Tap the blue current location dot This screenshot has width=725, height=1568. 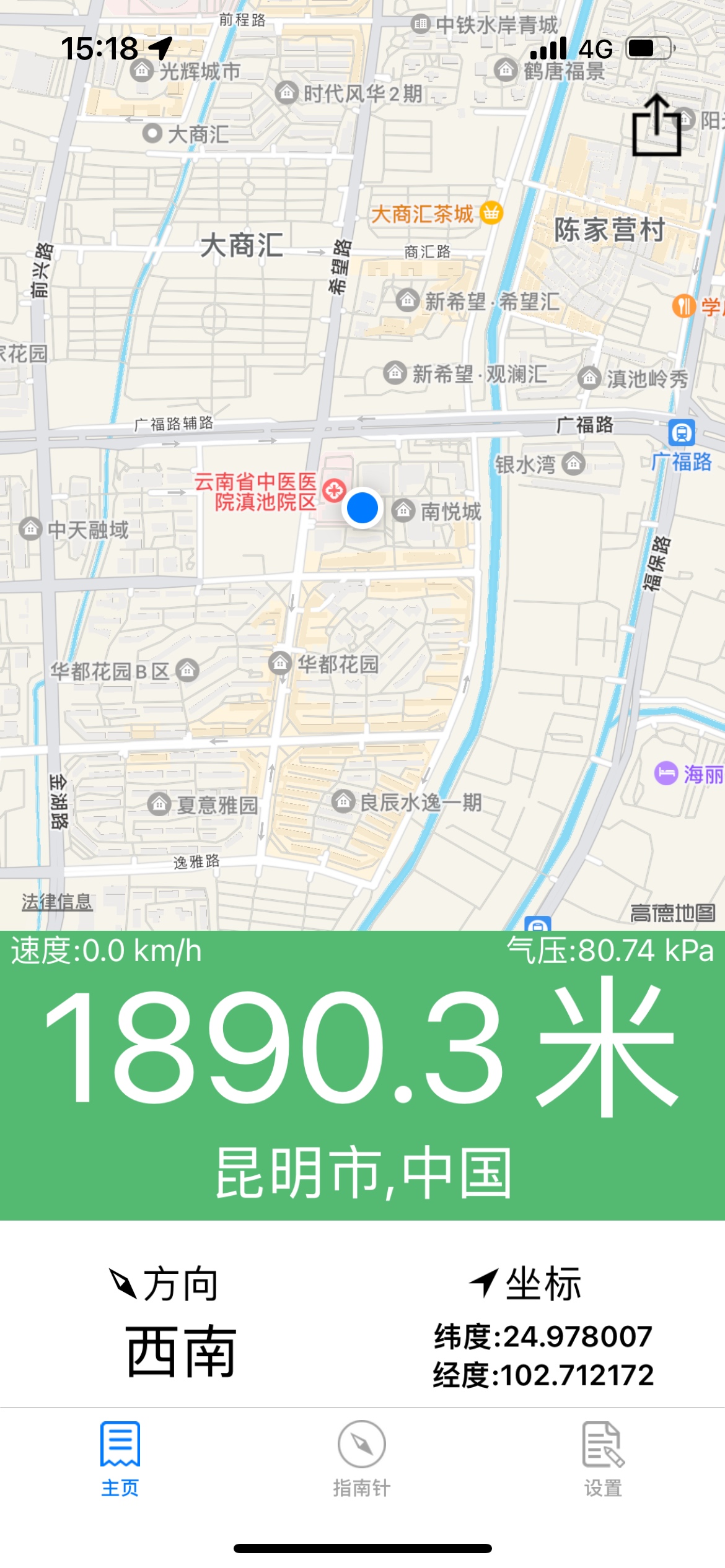362,508
